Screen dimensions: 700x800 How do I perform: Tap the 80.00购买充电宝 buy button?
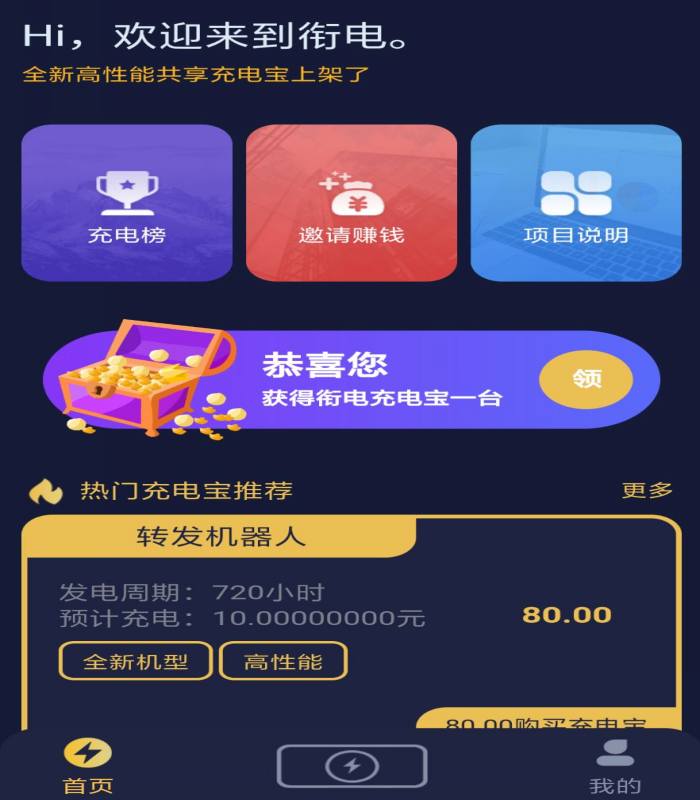[546, 722]
